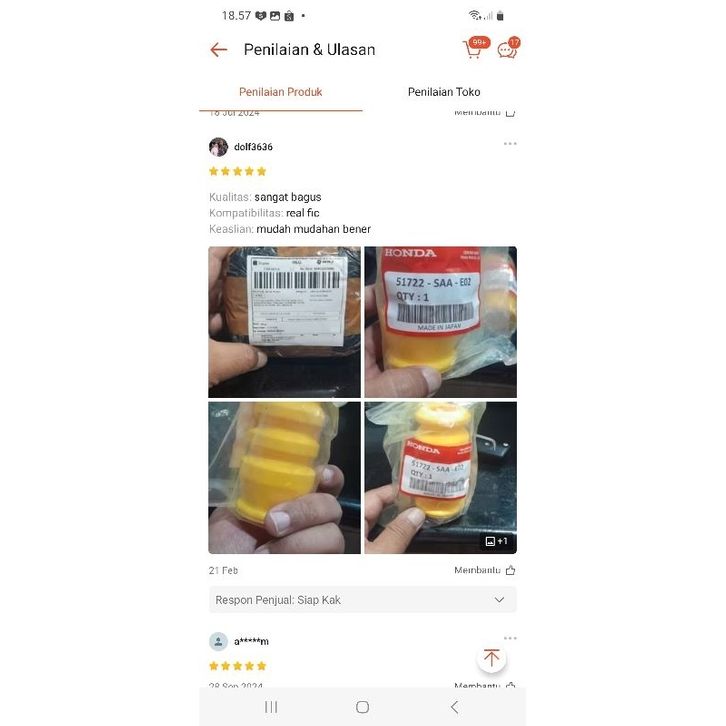This screenshot has height=726, width=726.
Task: Jump back to top of reviews
Action: 491,657
